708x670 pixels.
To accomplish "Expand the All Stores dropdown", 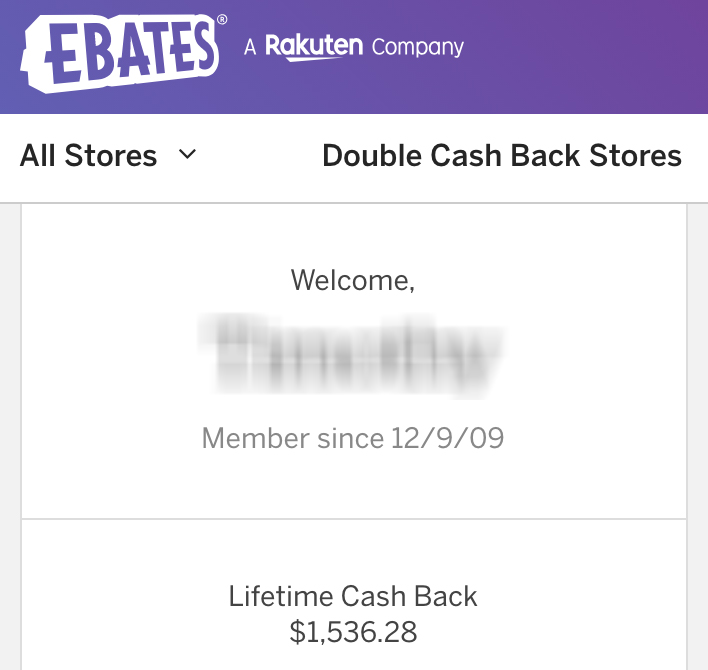I will 108,156.
